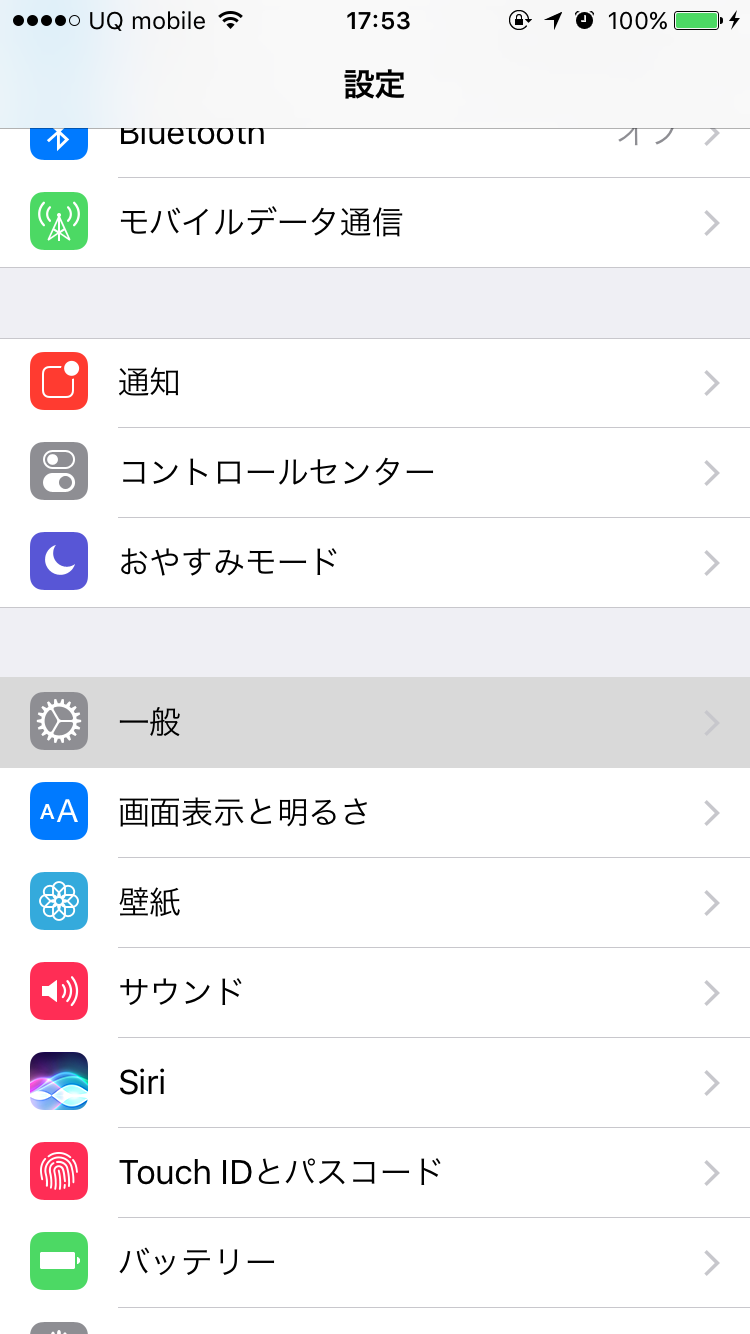Viewport: 750px width, 1334px height.
Task: Select the サウンド speaker icon
Action: coord(58,991)
